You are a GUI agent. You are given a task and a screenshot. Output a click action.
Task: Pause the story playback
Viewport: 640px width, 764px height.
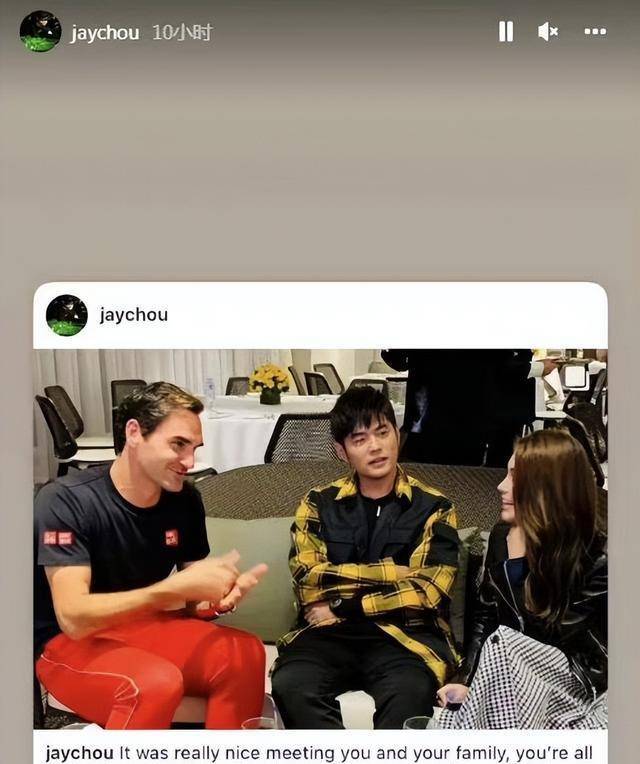[x=506, y=32]
